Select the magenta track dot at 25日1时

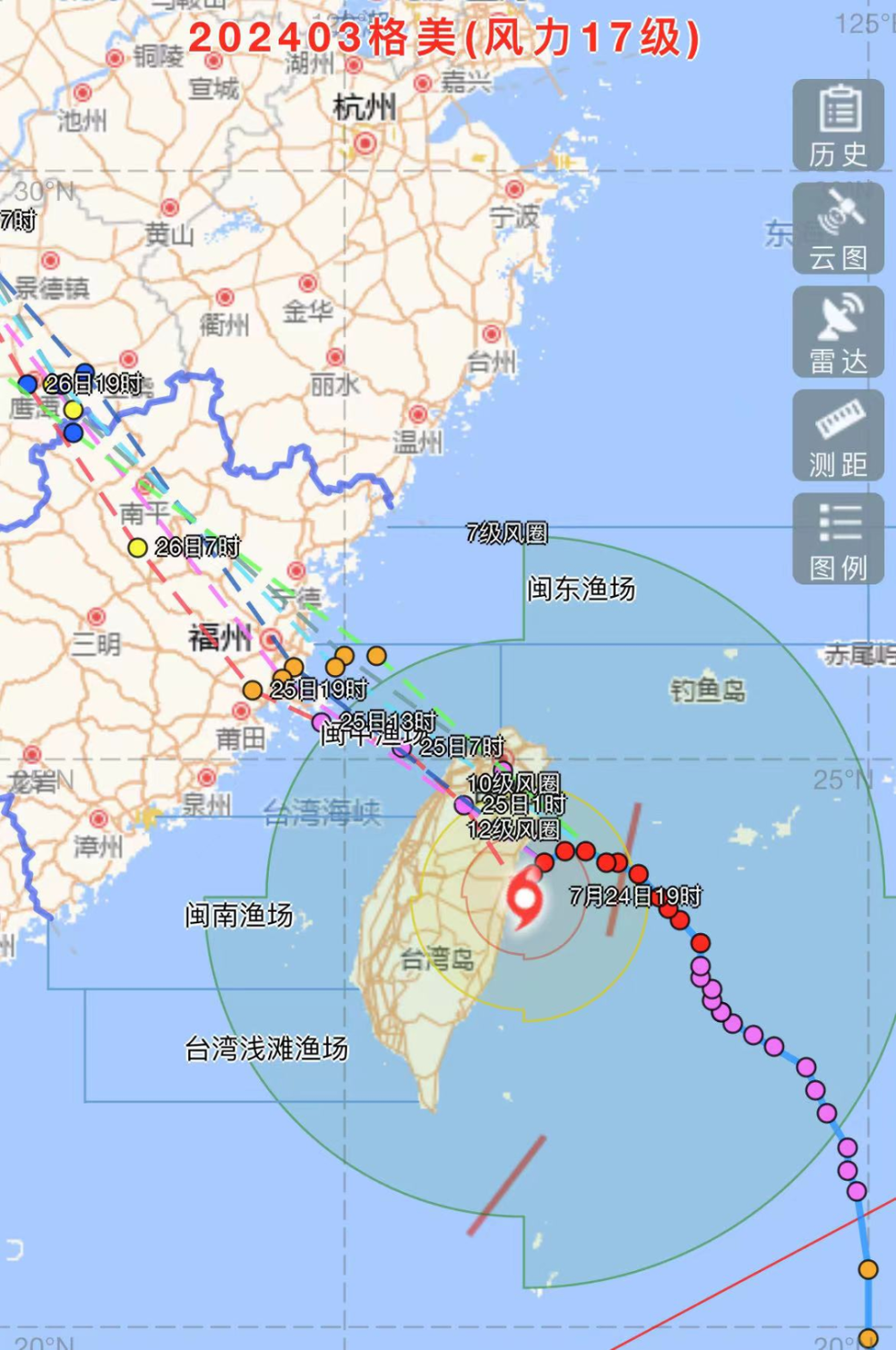462,805
